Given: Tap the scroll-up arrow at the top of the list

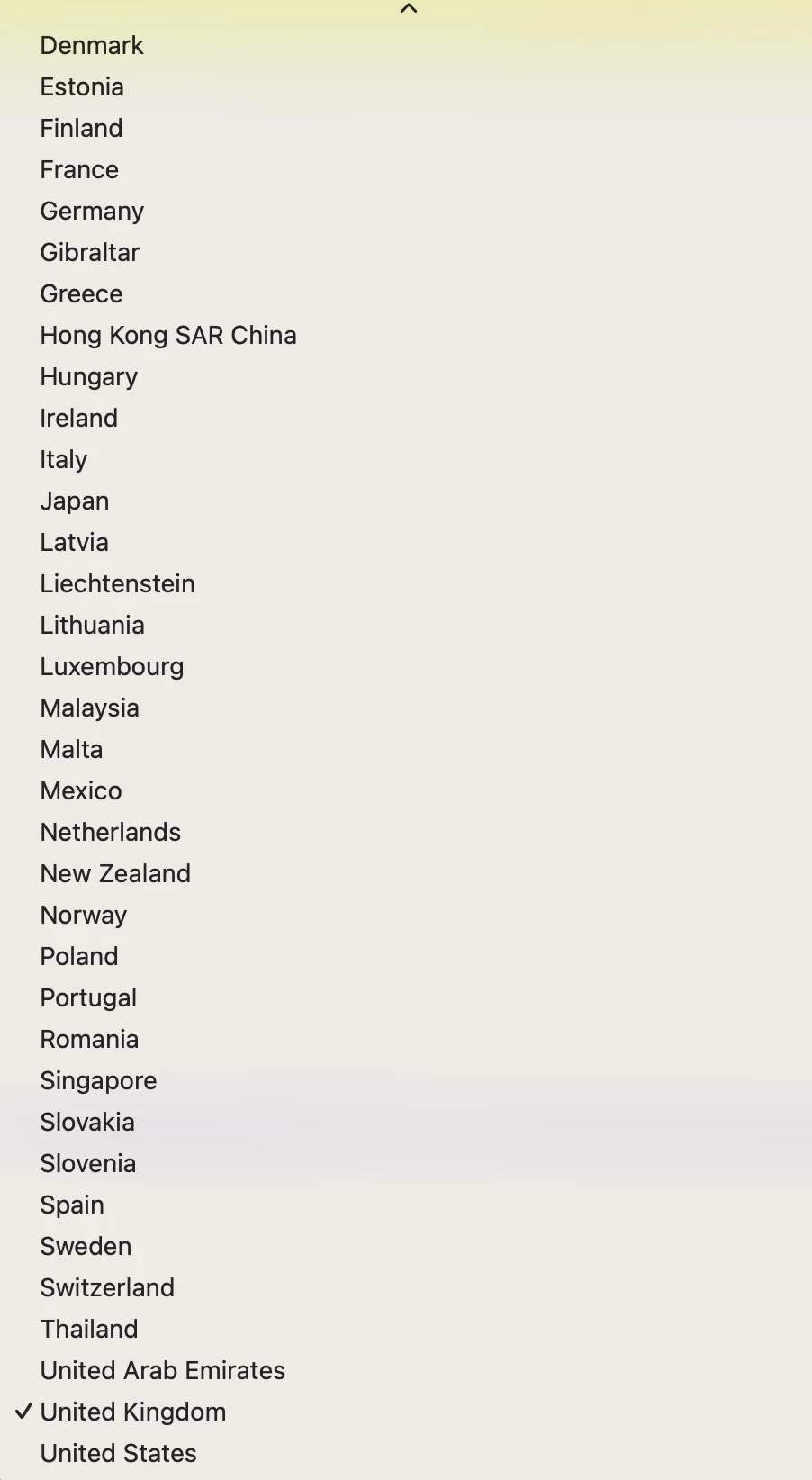Looking at the screenshot, I should [x=408, y=8].
